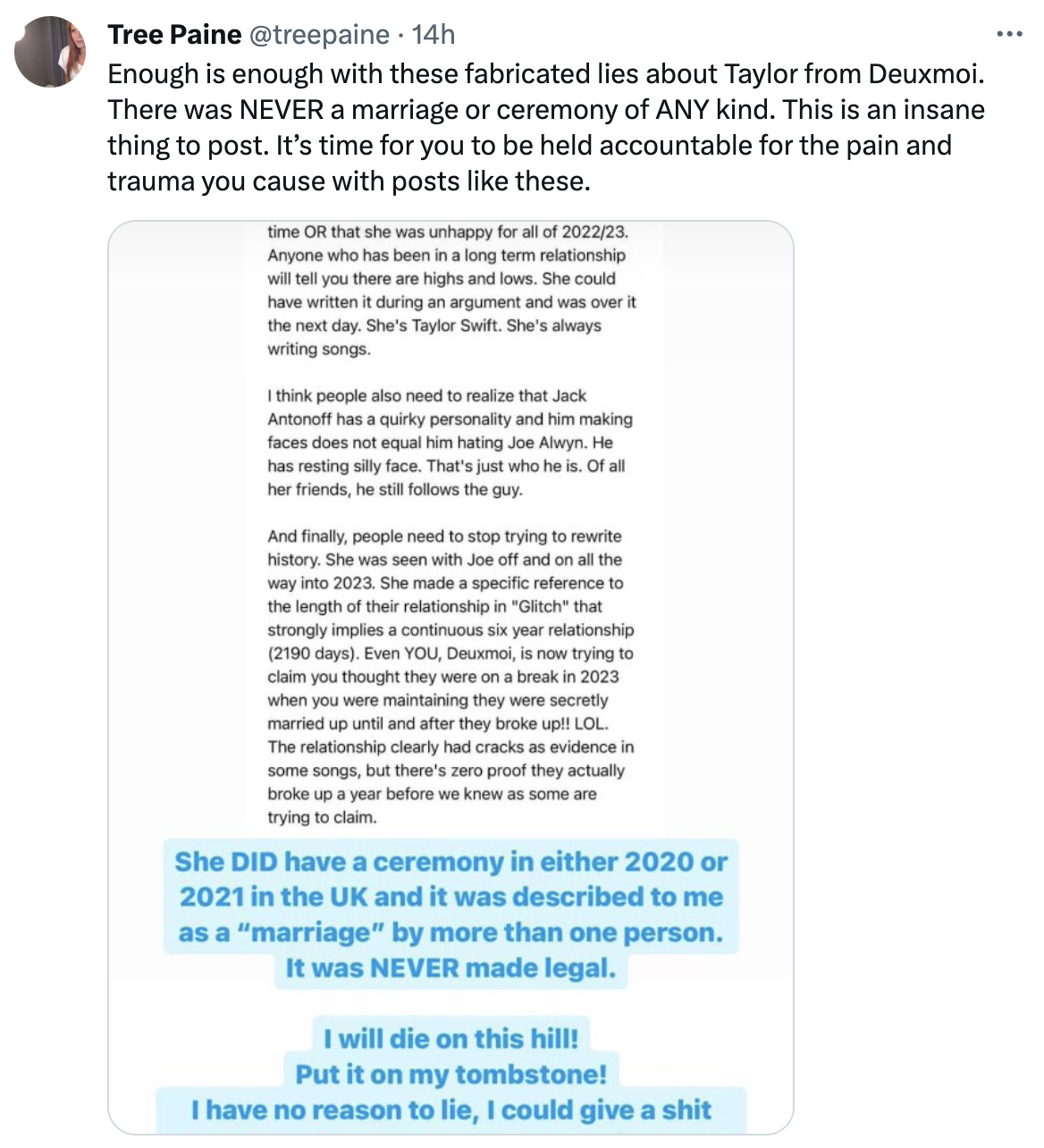Open Tree Paine's profile picture
Viewport: 1044px width, 1148px height.
[x=51, y=52]
